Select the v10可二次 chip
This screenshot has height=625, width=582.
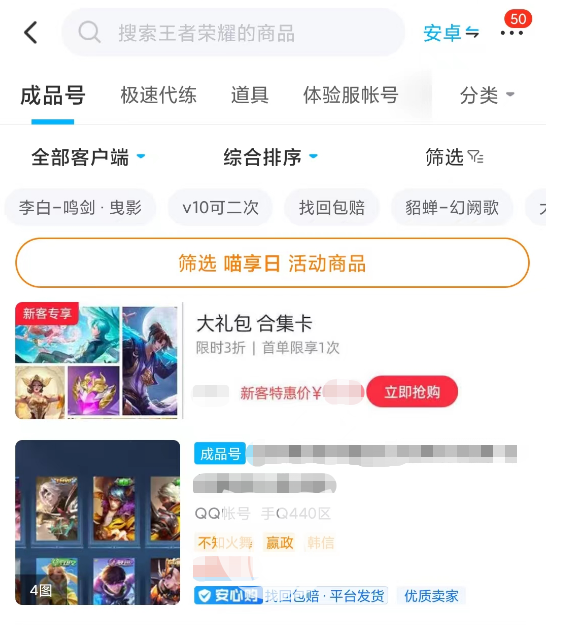click(220, 208)
